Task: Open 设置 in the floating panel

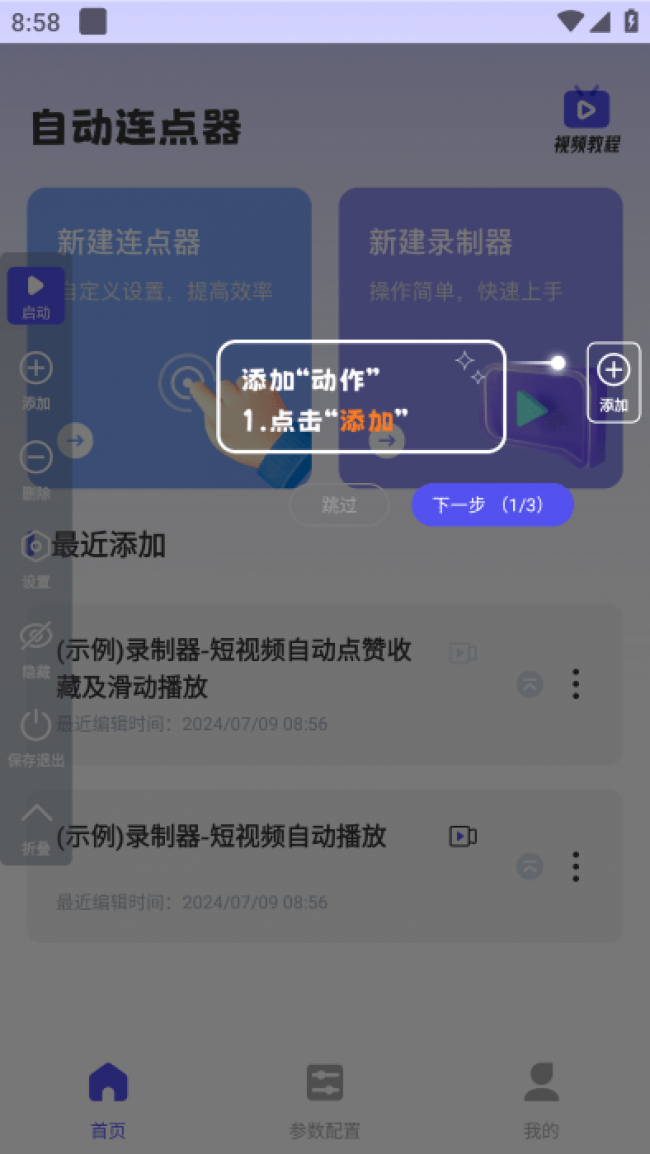Action: tap(36, 557)
